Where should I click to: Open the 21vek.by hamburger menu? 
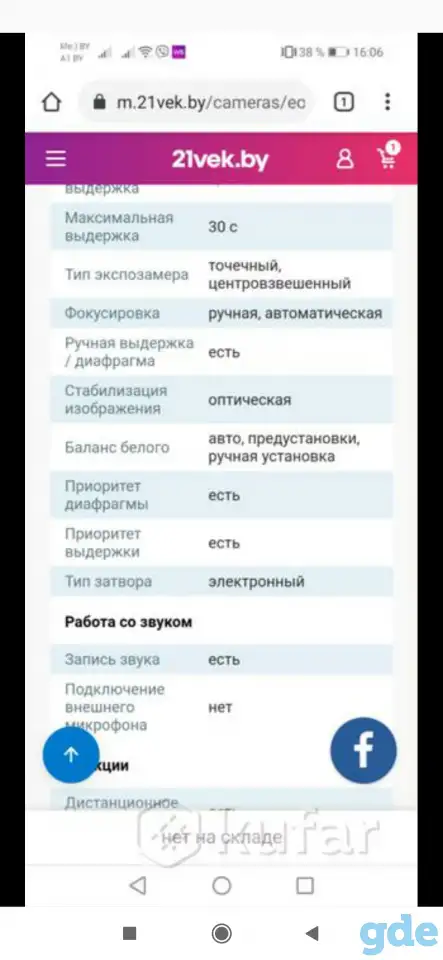56,159
